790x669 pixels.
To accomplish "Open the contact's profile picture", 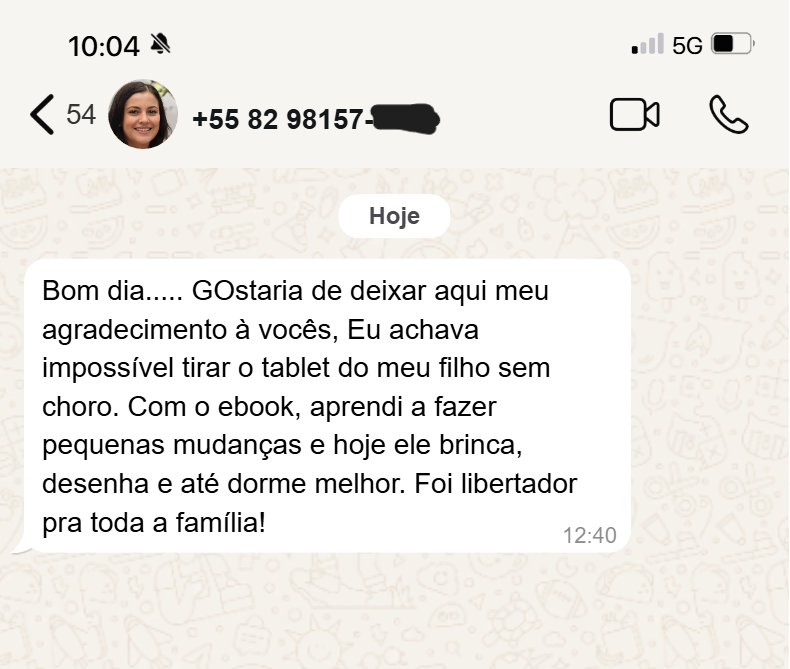I will coord(143,115).
